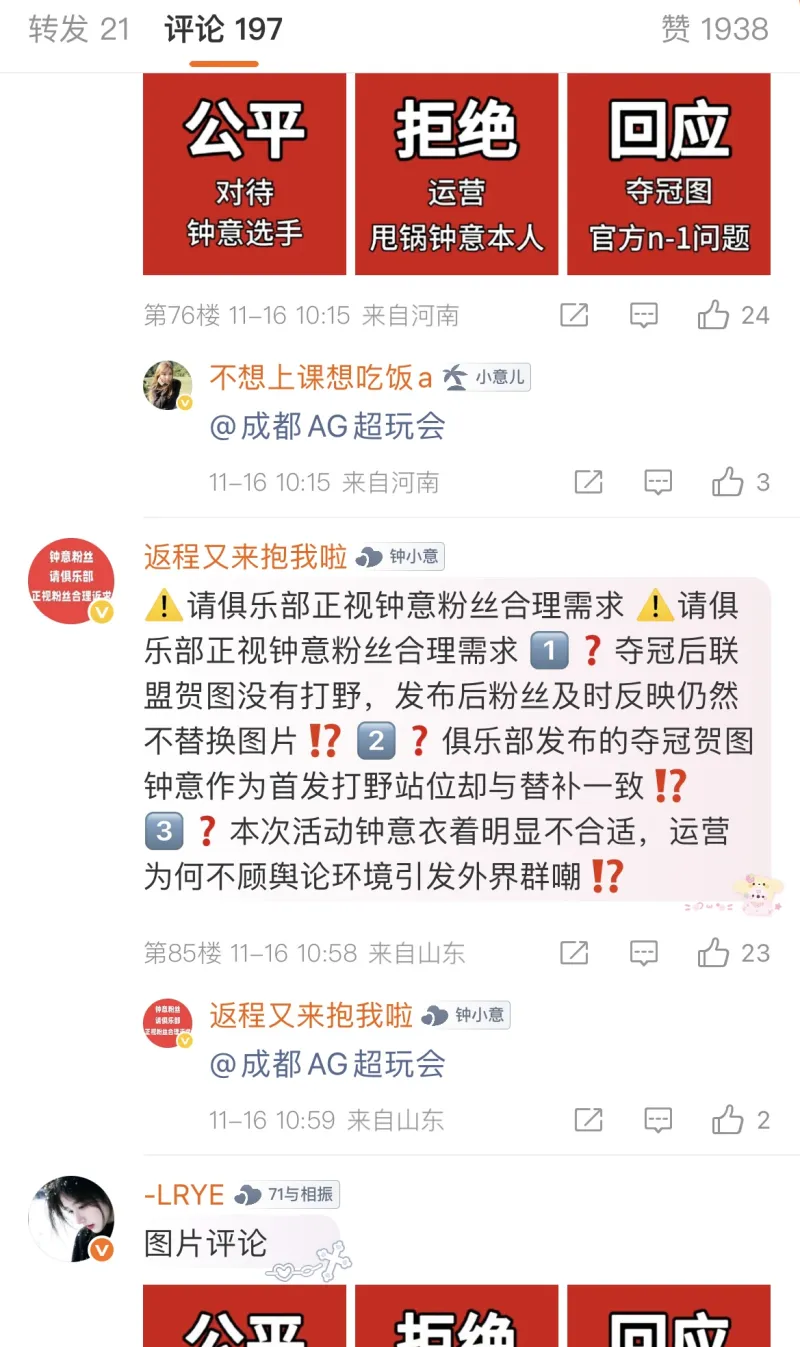Reply to the 第85楼 comment
Image resolution: width=800 pixels, height=1347 pixels.
click(x=644, y=953)
